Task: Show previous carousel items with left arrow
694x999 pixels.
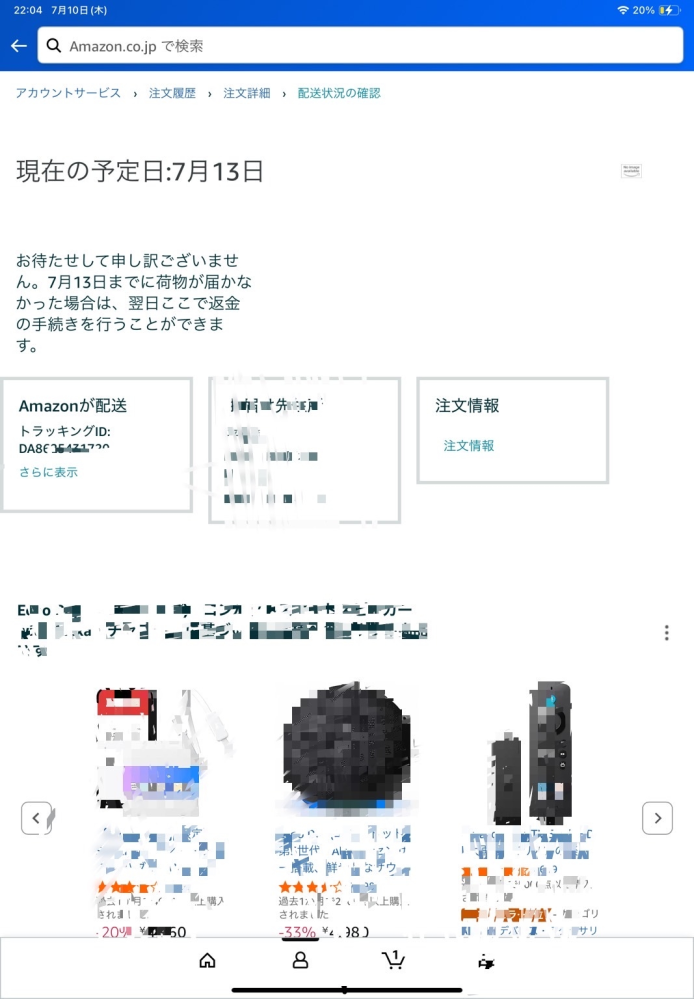Action: [36, 818]
